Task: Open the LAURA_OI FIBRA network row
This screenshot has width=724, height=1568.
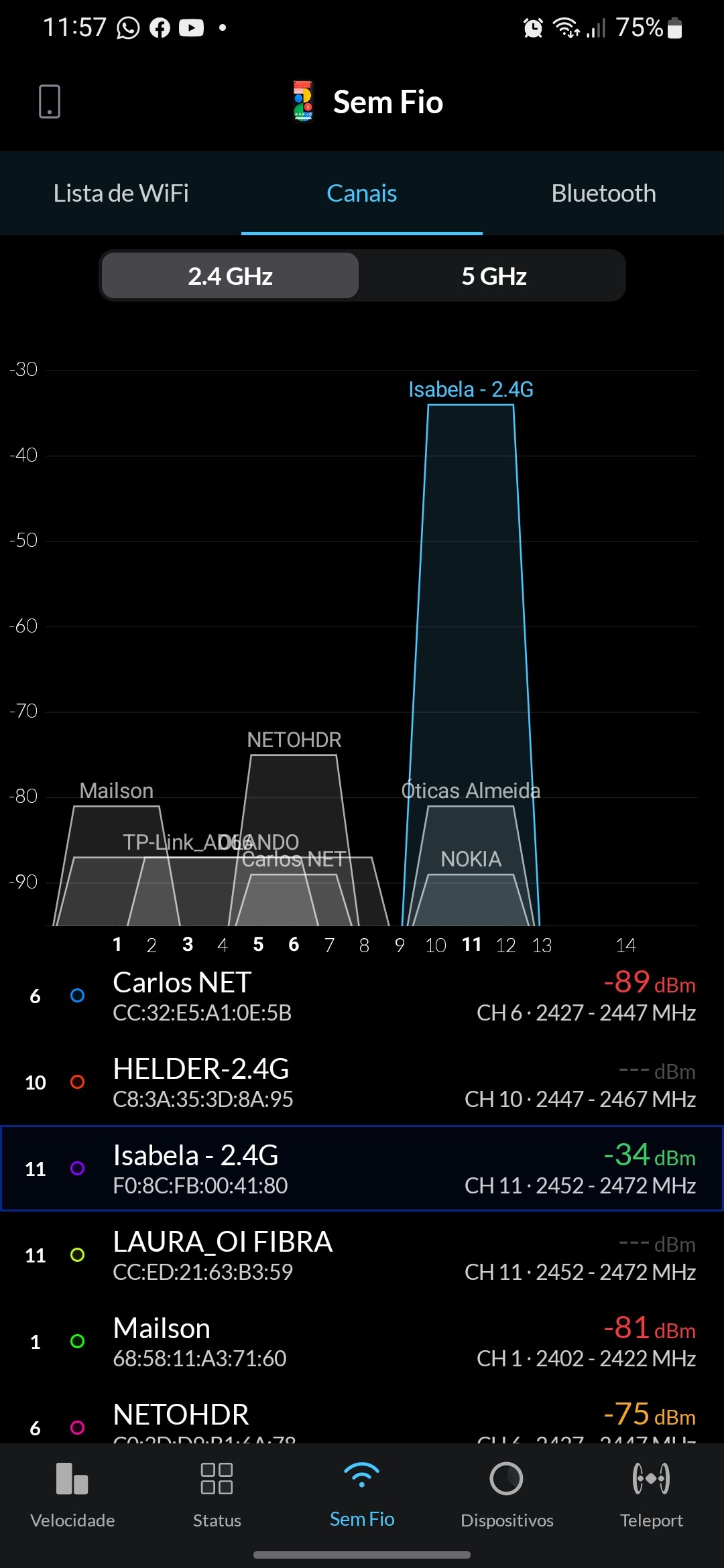Action: pyautogui.click(x=362, y=1256)
